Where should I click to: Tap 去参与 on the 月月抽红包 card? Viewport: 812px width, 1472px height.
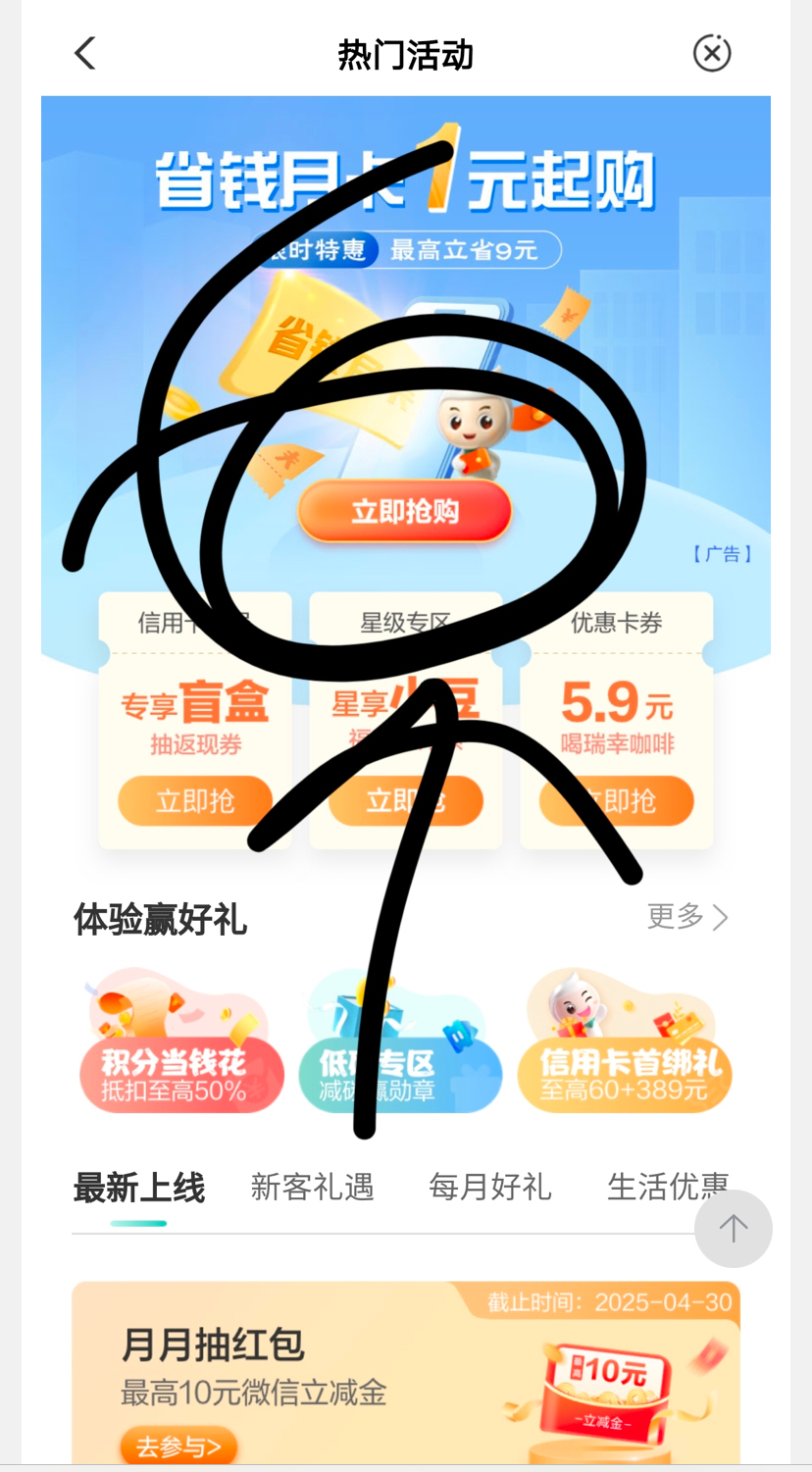tap(178, 1446)
